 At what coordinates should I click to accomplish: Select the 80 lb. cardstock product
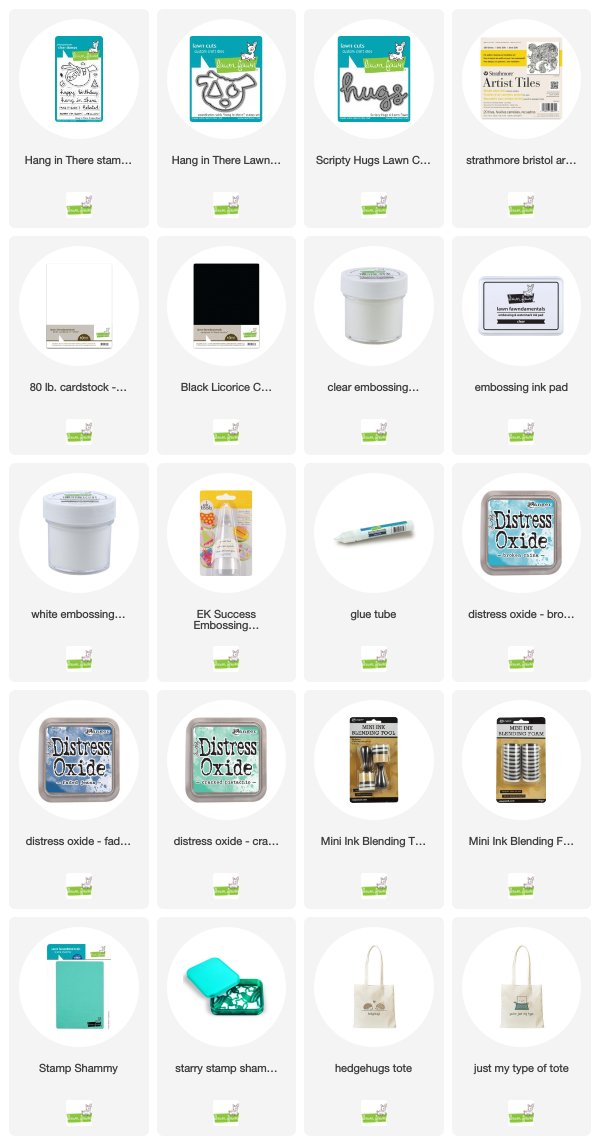point(79,345)
